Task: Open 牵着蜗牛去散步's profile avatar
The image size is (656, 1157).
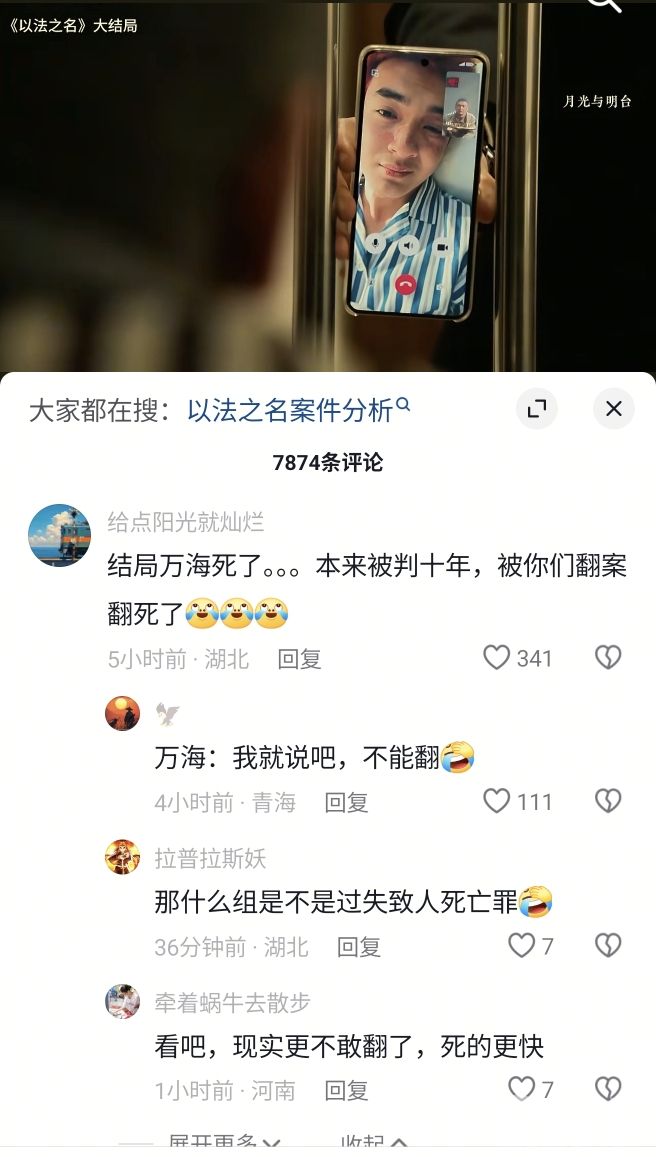Action: tap(123, 1001)
